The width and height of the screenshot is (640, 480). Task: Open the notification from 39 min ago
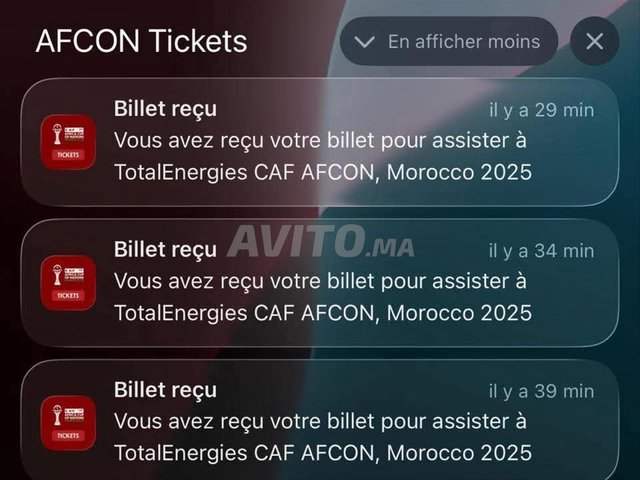point(320,420)
